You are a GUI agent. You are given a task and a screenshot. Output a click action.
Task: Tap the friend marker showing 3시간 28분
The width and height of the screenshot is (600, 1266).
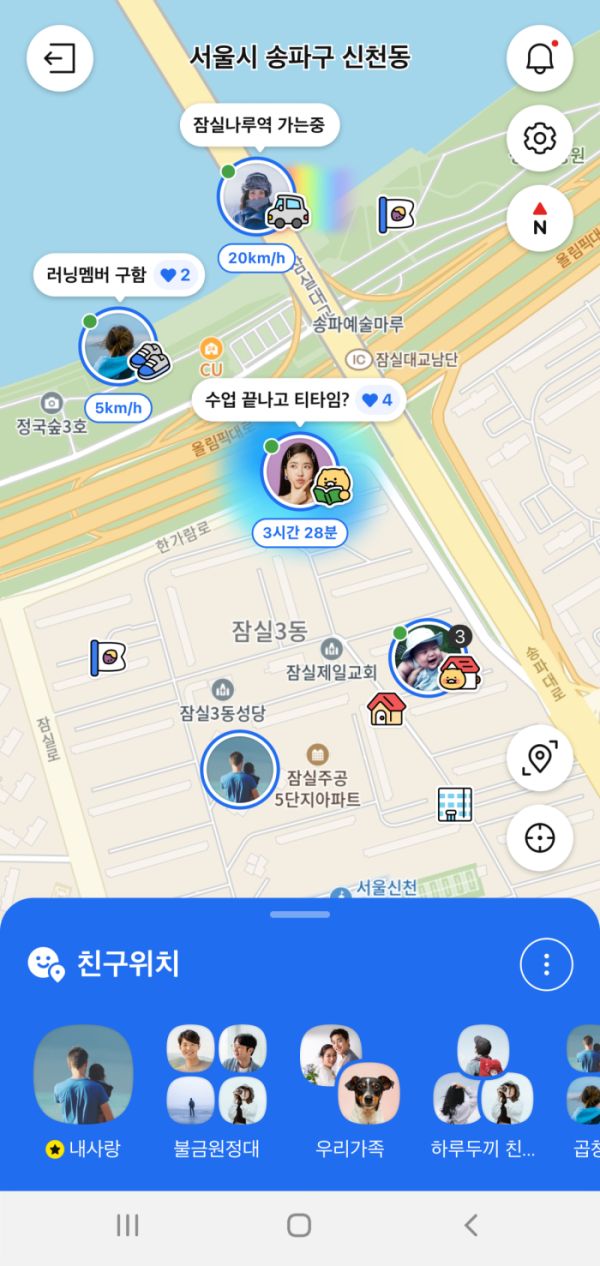[299, 471]
